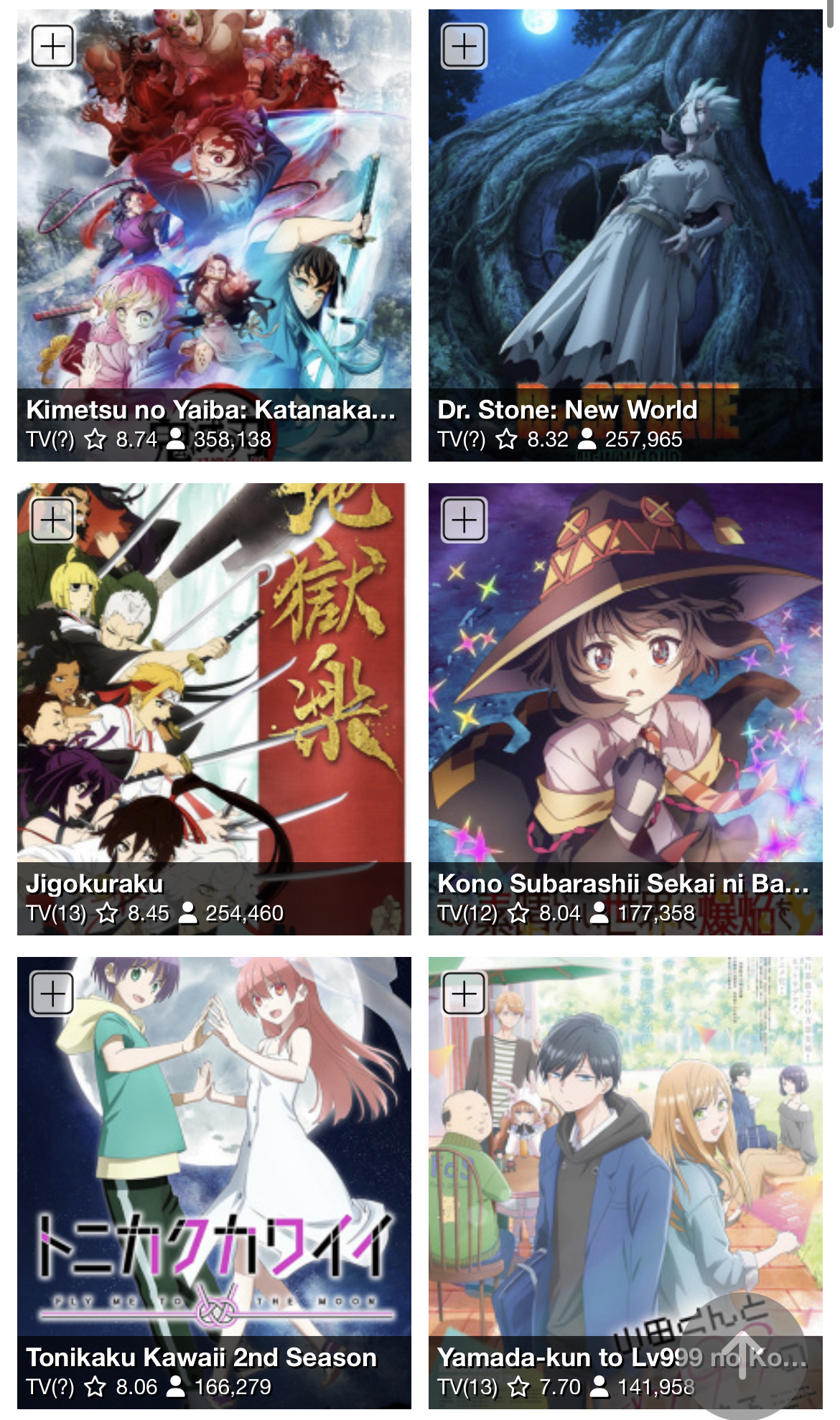Open Tonikaku Kawaii 2nd Season
Image resolution: width=840 pixels, height=1420 pixels.
tap(201, 1358)
